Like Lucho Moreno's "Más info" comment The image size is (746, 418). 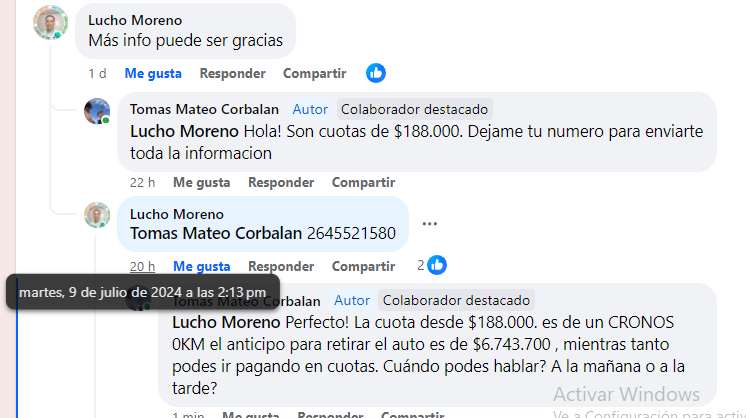point(153,73)
